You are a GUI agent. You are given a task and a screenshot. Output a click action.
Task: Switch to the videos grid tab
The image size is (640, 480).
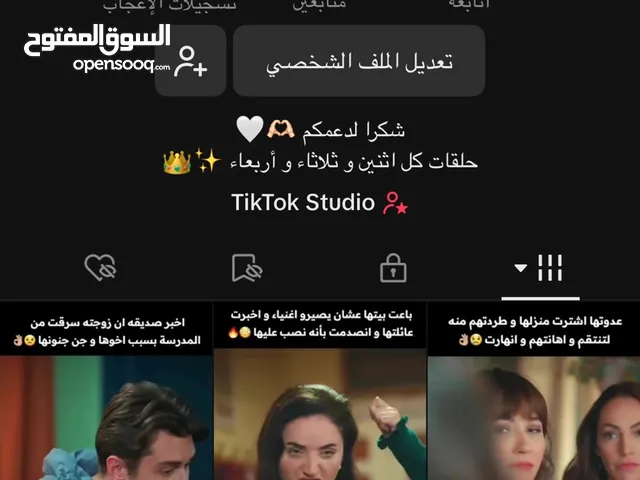click(x=540, y=268)
